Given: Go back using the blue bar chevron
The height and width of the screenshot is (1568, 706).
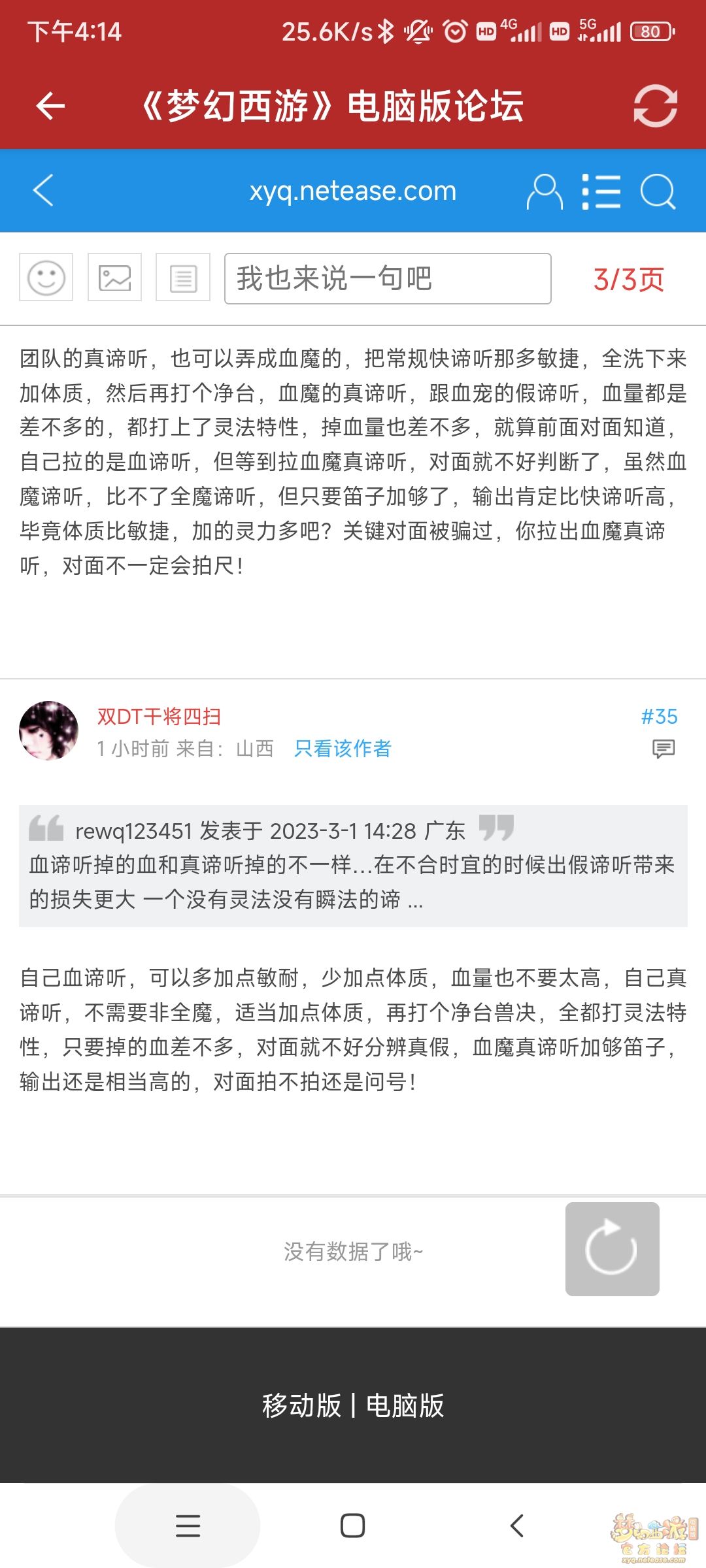Looking at the screenshot, I should [x=43, y=191].
